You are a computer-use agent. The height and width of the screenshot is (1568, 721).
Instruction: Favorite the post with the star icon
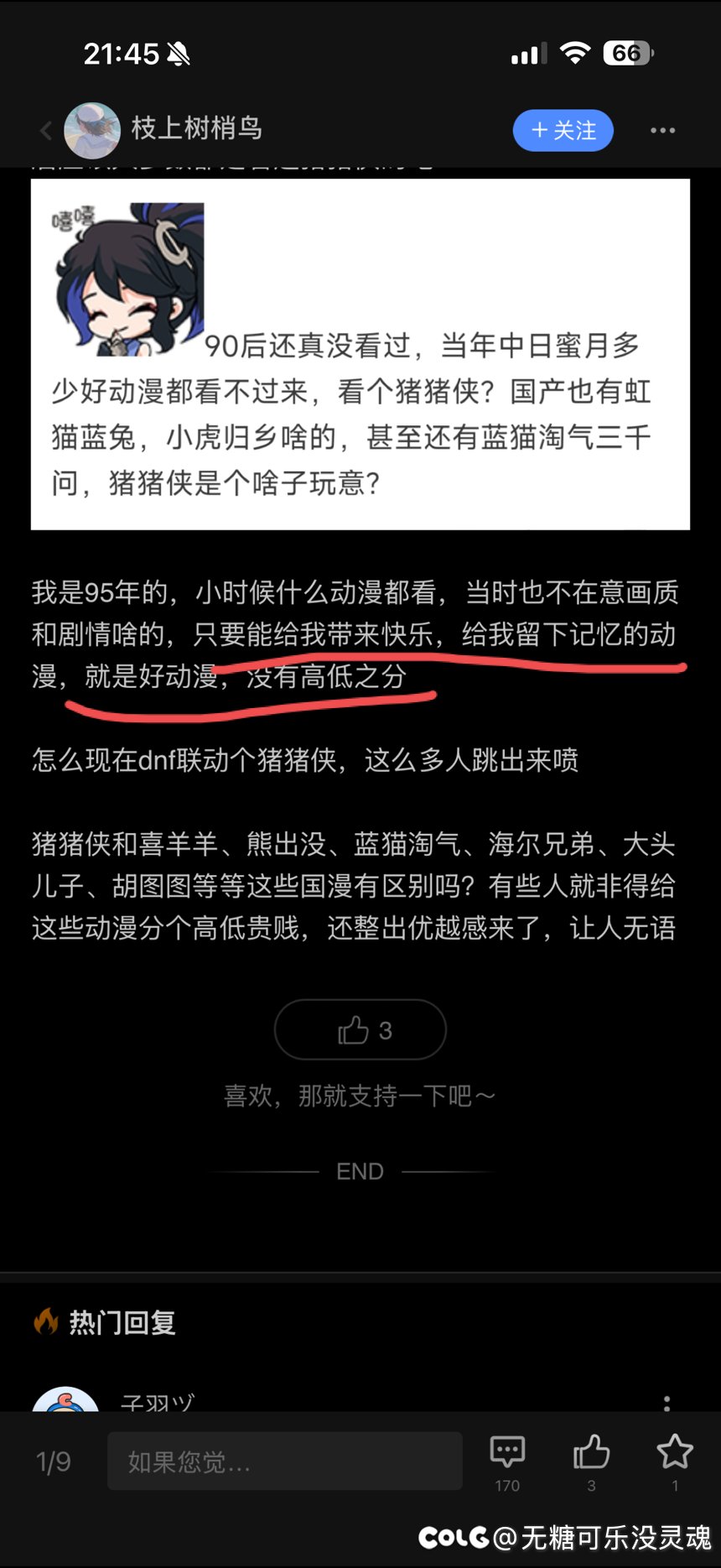(674, 1454)
